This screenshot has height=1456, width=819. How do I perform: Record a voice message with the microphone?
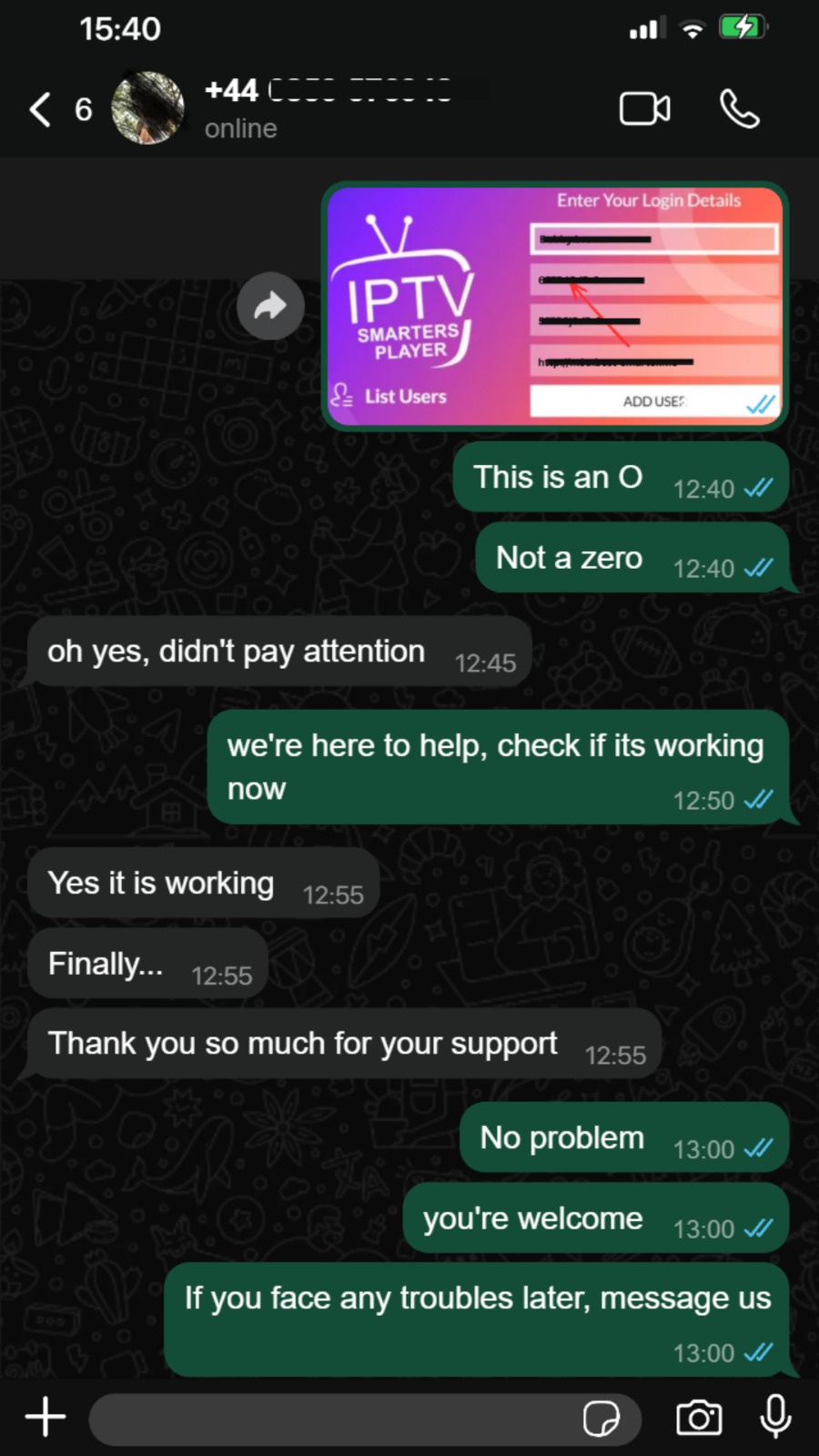pyautogui.click(x=775, y=1417)
